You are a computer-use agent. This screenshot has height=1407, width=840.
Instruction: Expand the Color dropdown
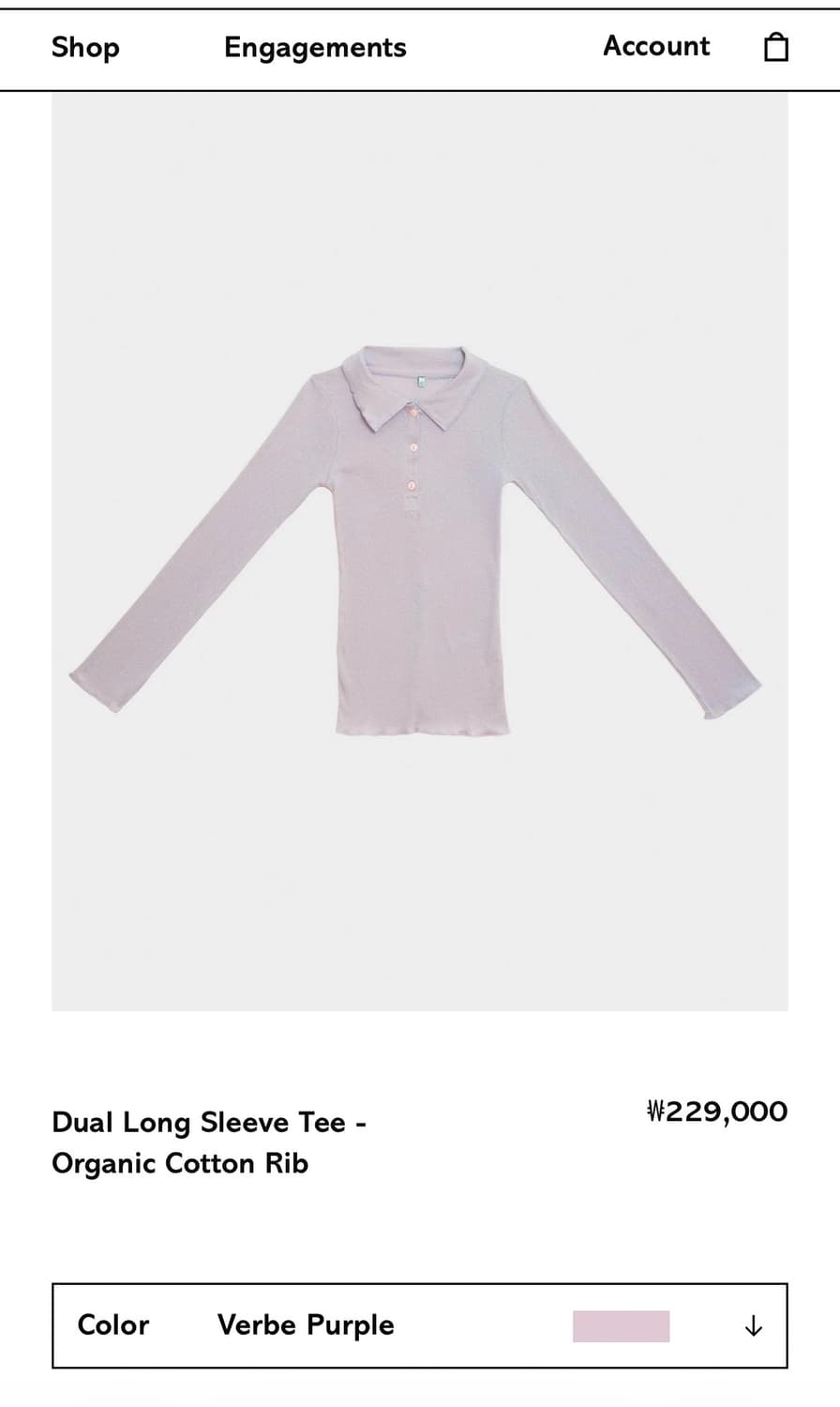(753, 1326)
